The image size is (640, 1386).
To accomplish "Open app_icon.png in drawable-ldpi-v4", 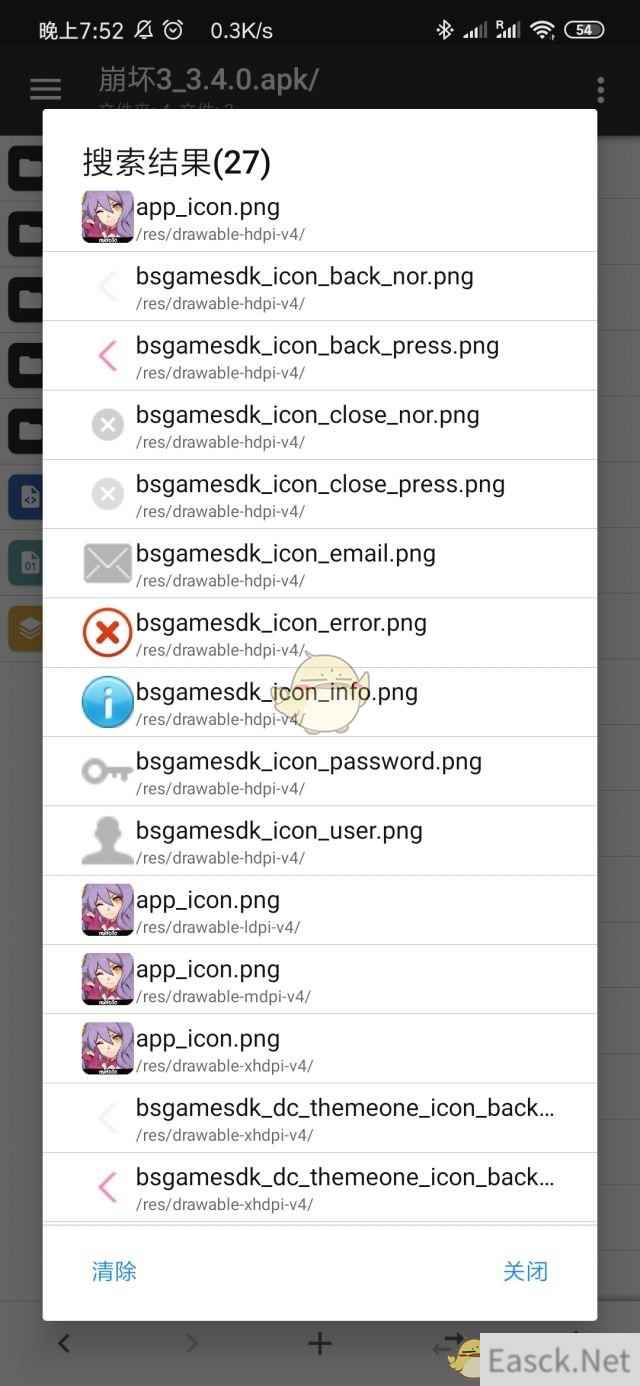I will click(320, 910).
